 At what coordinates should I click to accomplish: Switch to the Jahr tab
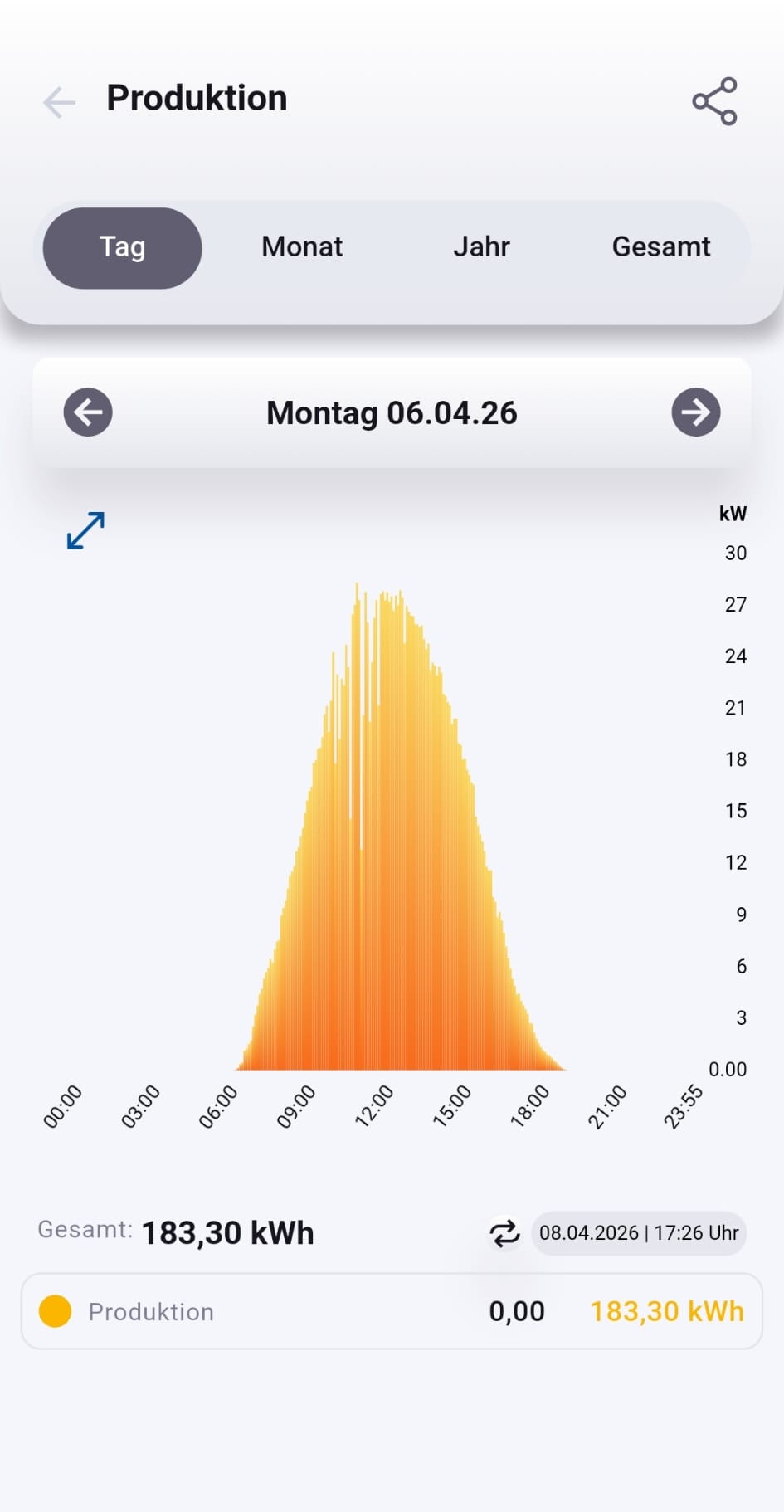tap(481, 246)
